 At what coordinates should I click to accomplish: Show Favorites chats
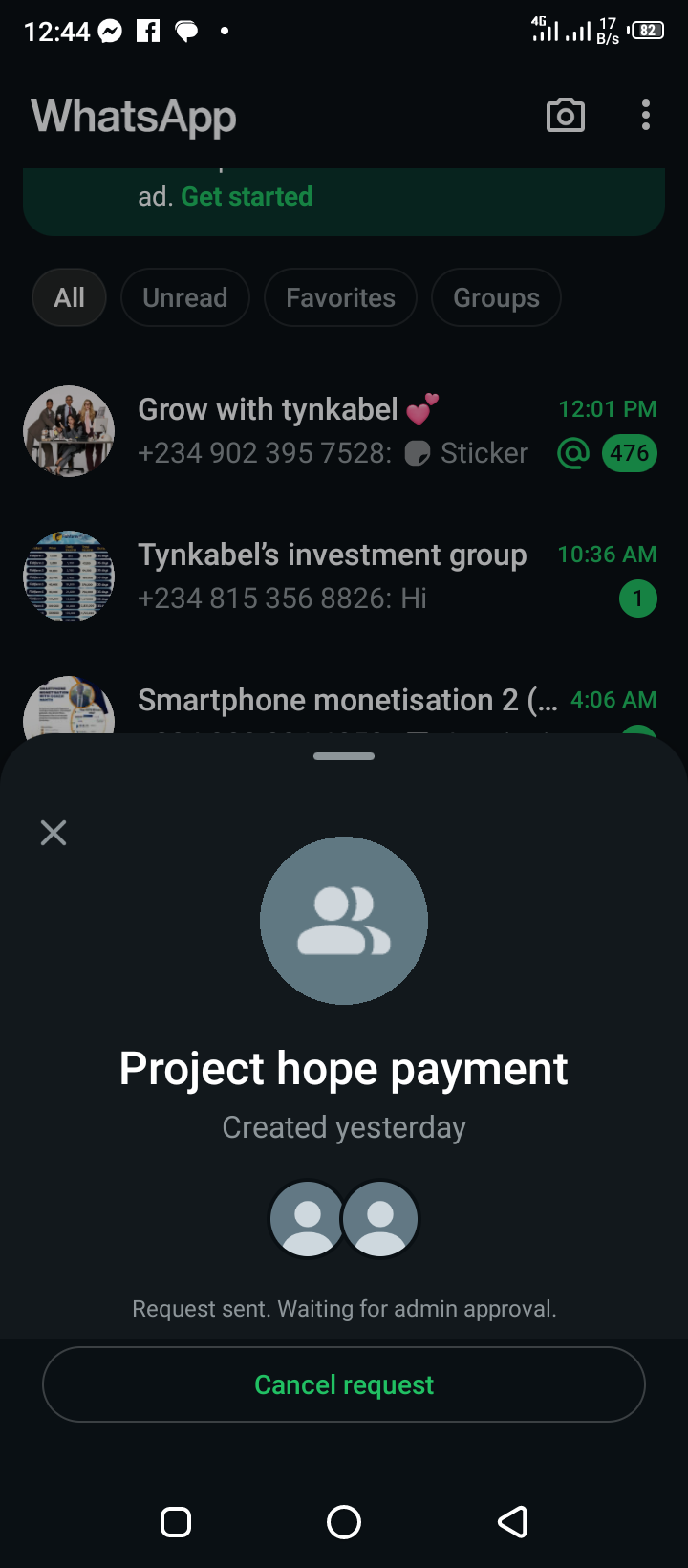point(340,298)
